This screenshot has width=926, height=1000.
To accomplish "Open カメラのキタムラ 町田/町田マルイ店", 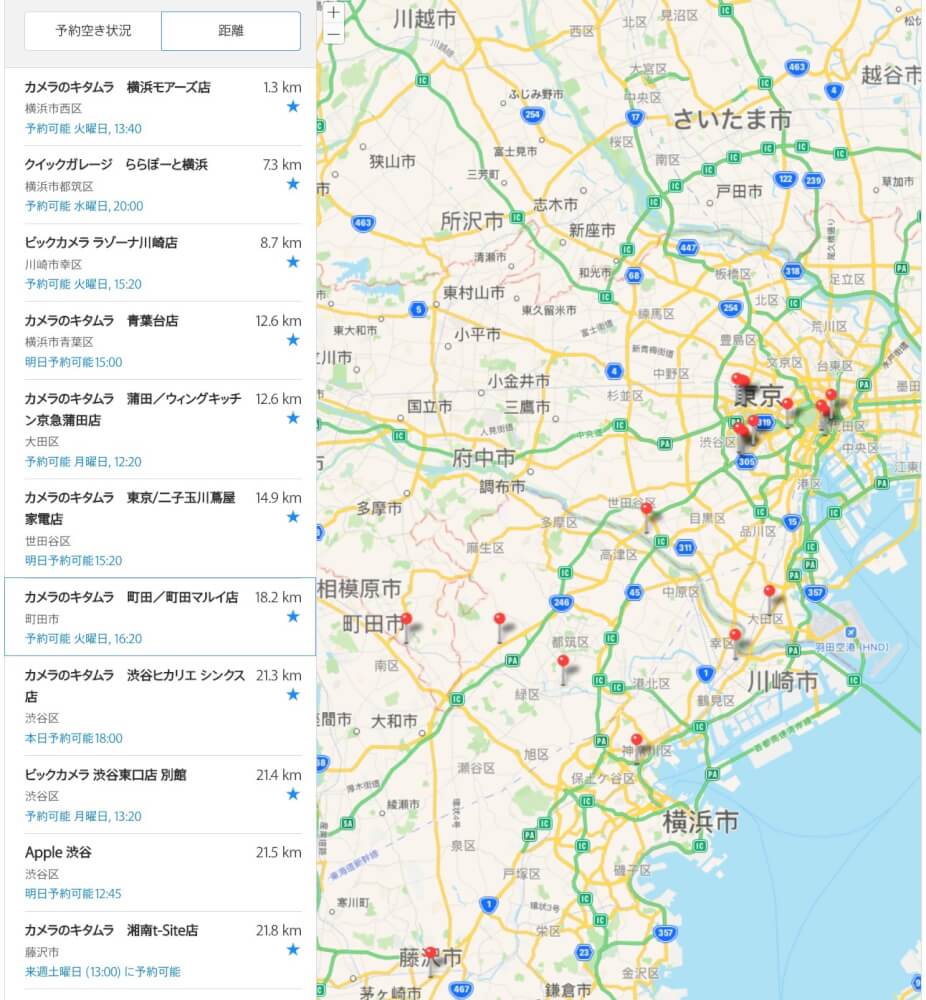I will [x=131, y=598].
